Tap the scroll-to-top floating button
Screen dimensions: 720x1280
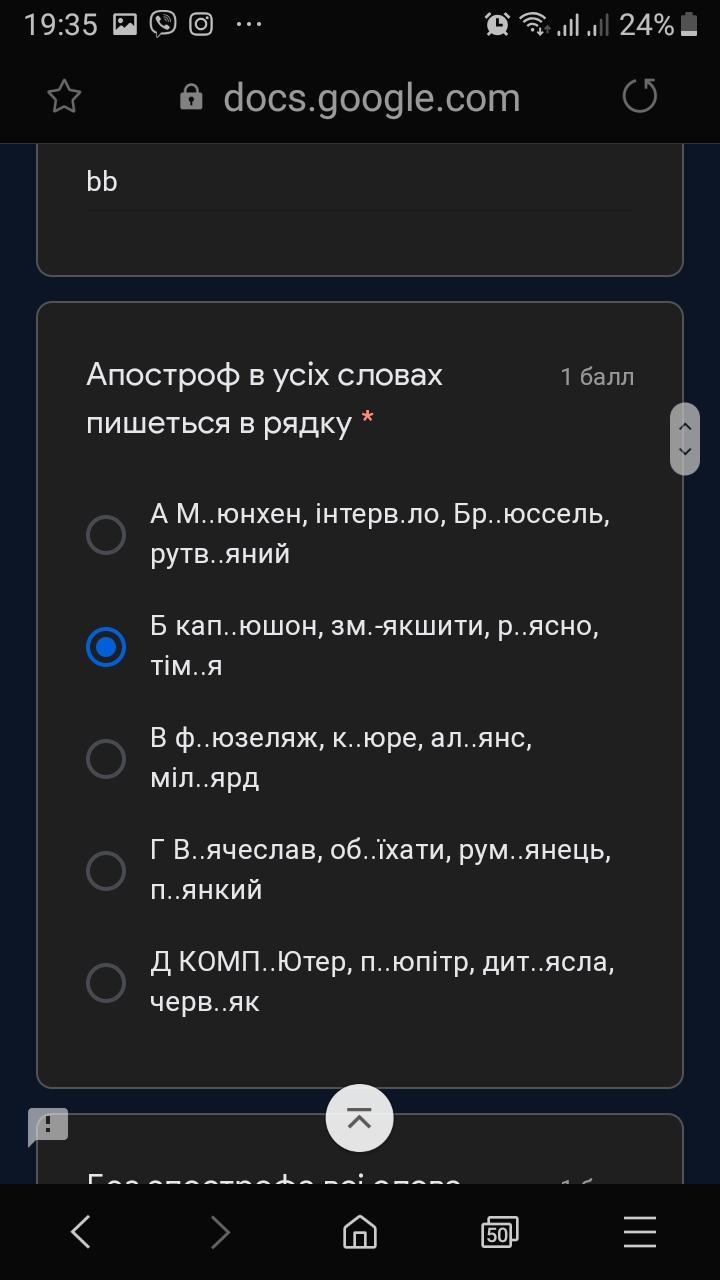(360, 1118)
